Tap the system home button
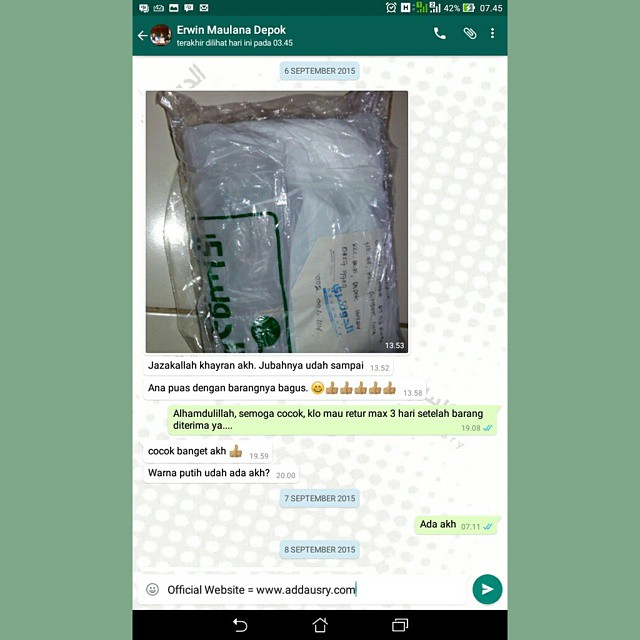Screen dimensions: 640x640 tap(320, 625)
